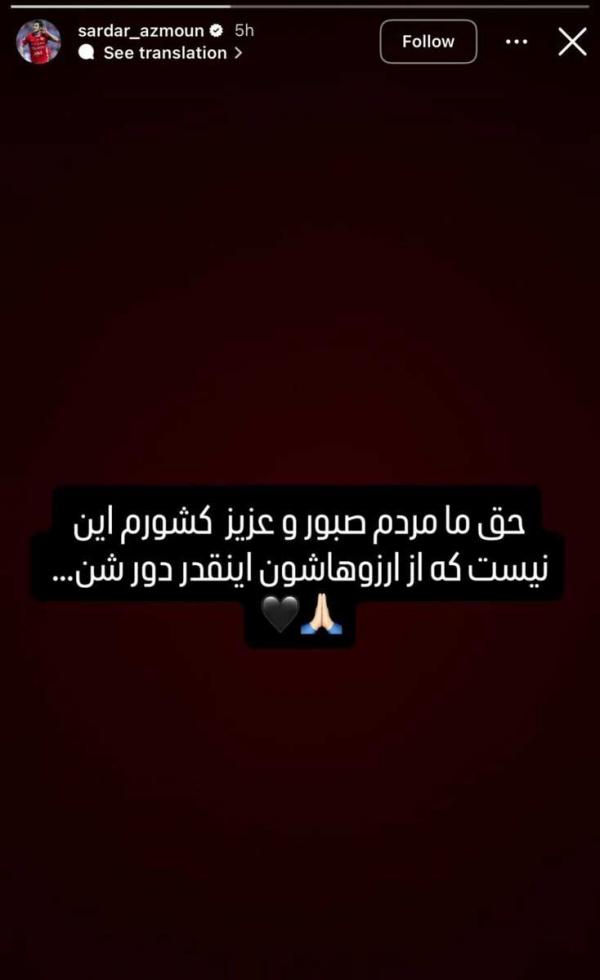Follow the sardar_azmoun account

(428, 42)
